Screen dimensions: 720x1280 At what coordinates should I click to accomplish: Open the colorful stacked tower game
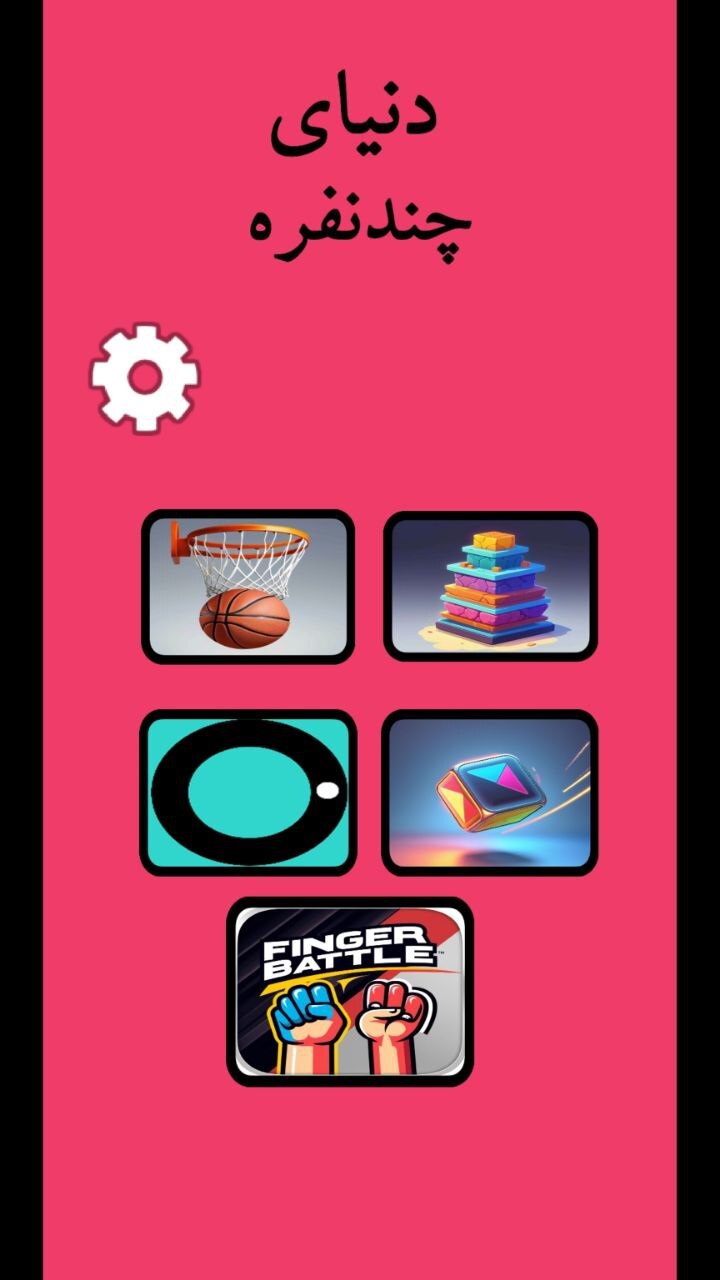pyautogui.click(x=490, y=587)
